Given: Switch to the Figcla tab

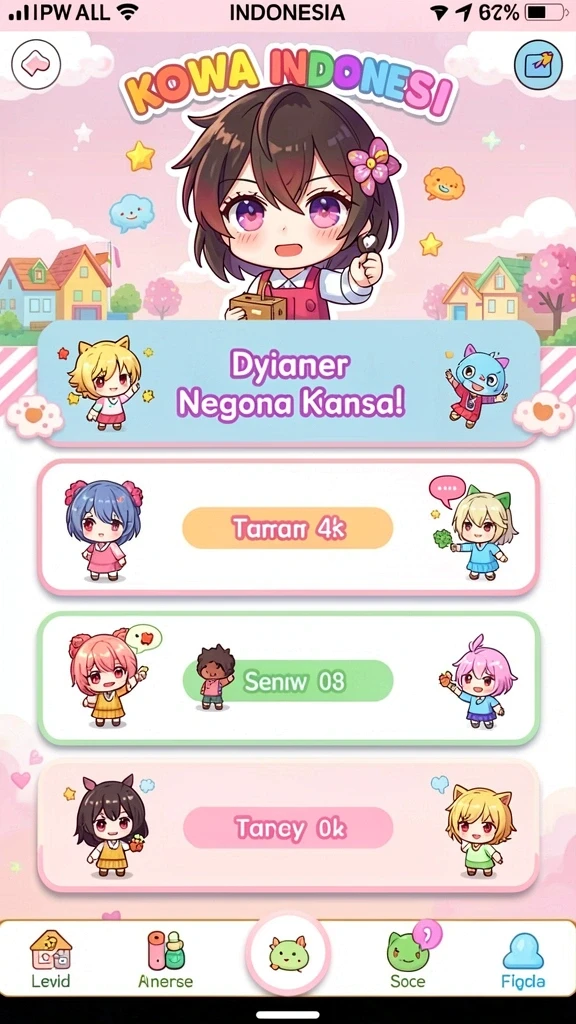Looking at the screenshot, I should (x=523, y=959).
